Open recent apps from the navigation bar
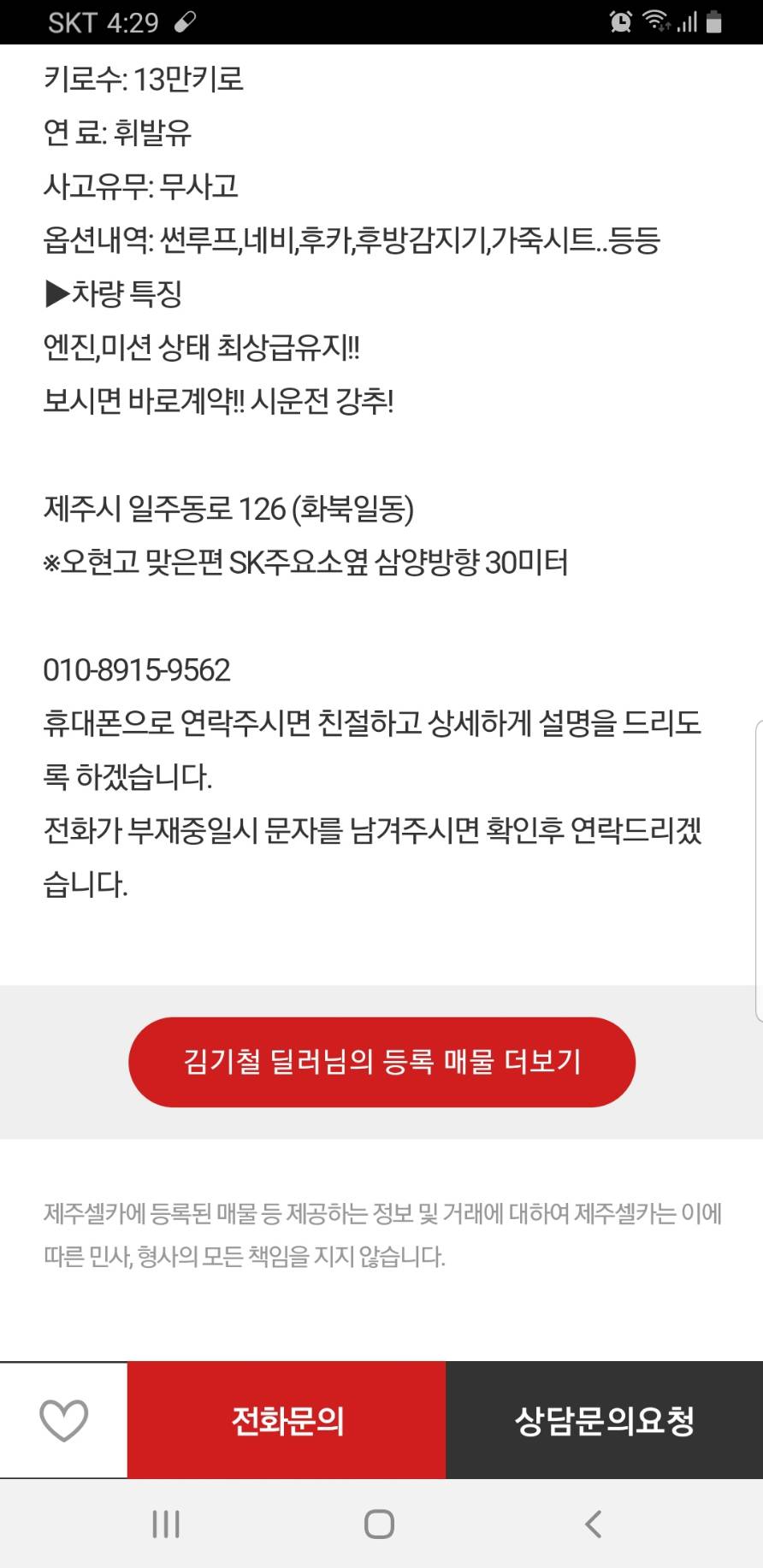The image size is (763, 1568). pyautogui.click(x=166, y=1524)
